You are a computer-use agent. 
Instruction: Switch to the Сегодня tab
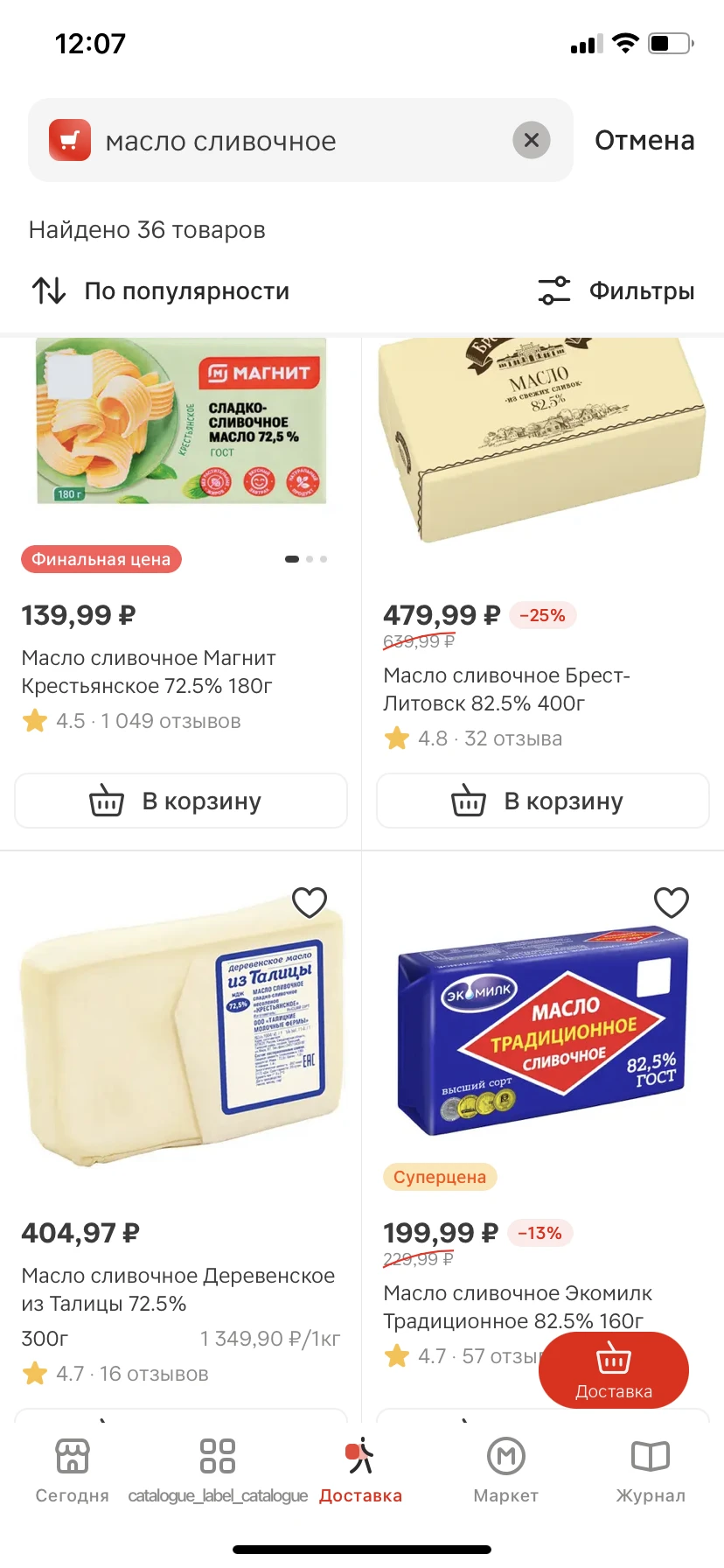[x=73, y=1470]
